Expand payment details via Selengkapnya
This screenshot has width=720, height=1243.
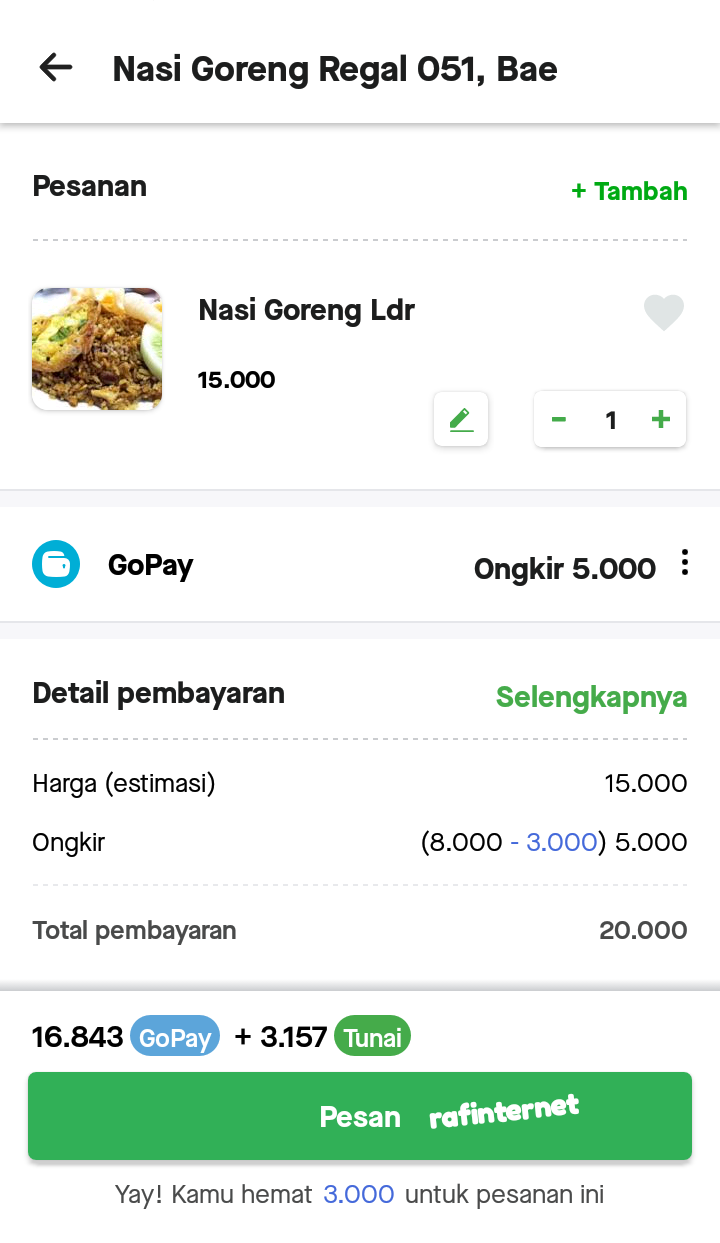[591, 697]
